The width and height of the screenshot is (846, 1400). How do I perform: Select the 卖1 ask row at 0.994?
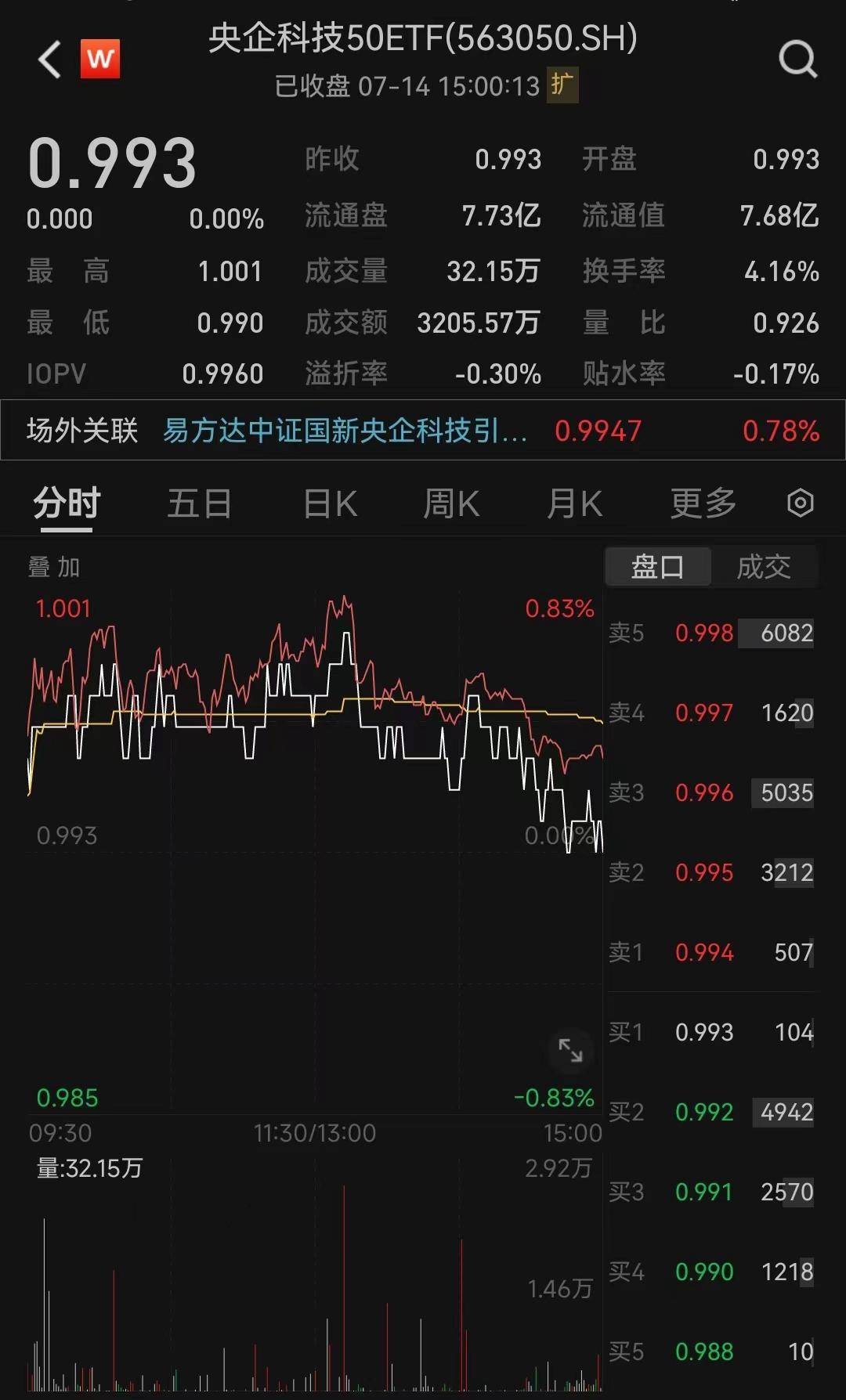[x=713, y=952]
